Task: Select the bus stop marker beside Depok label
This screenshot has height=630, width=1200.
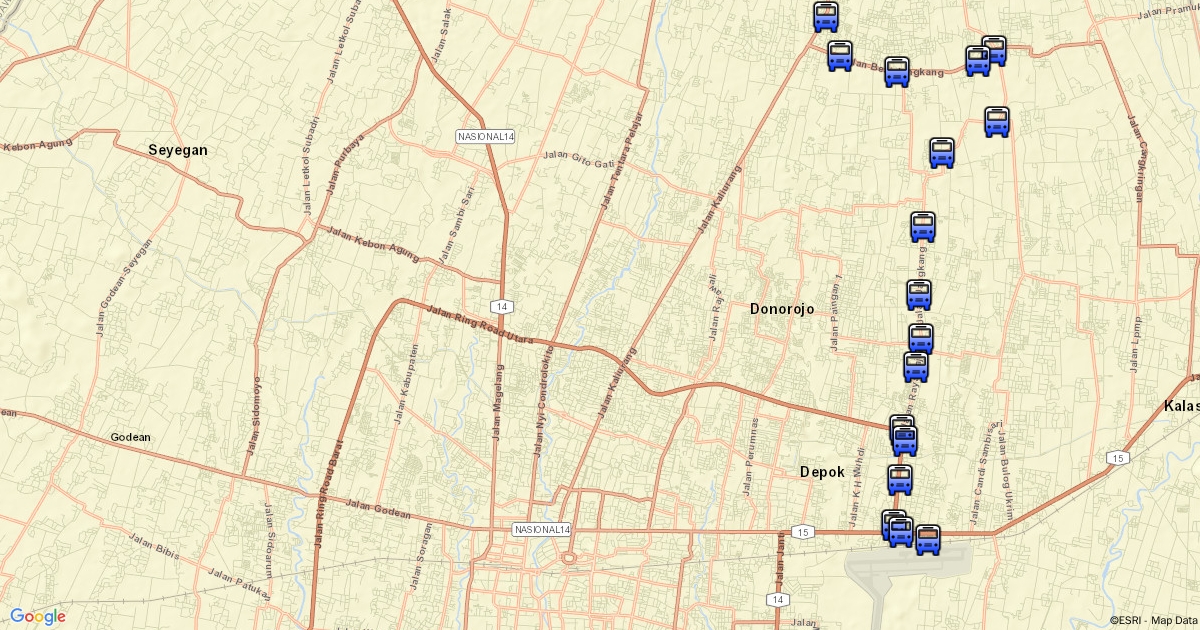Action: pyautogui.click(x=900, y=480)
